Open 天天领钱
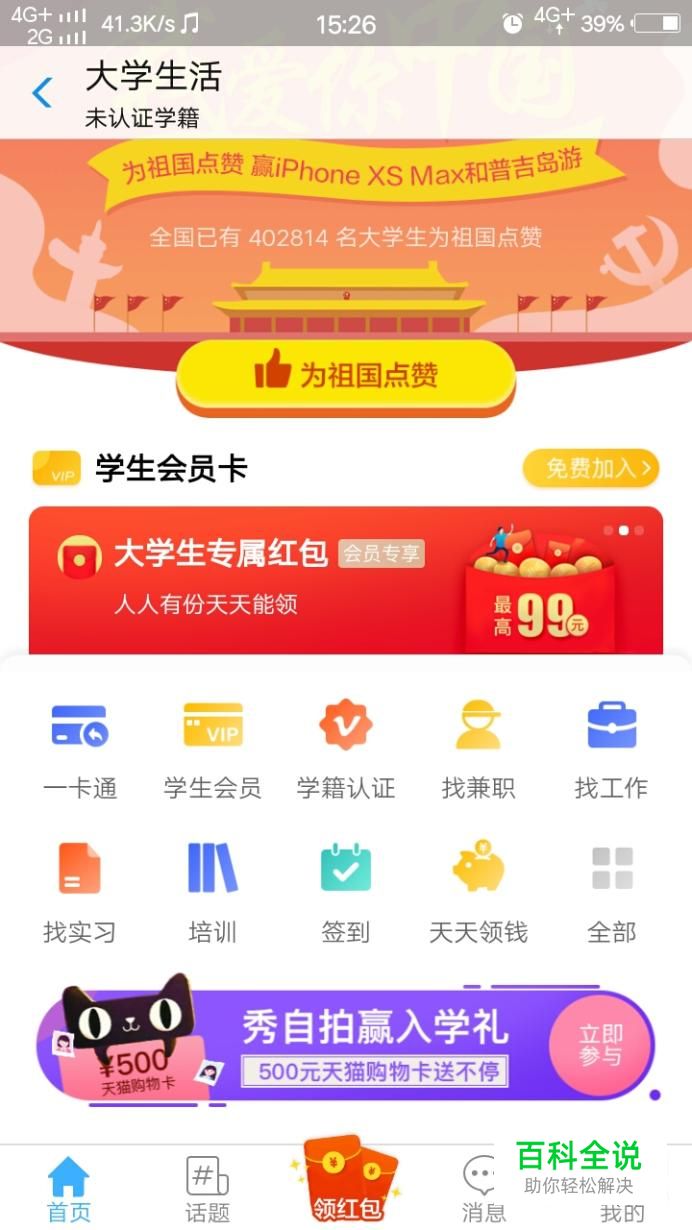This screenshot has width=692, height=1230. (478, 892)
